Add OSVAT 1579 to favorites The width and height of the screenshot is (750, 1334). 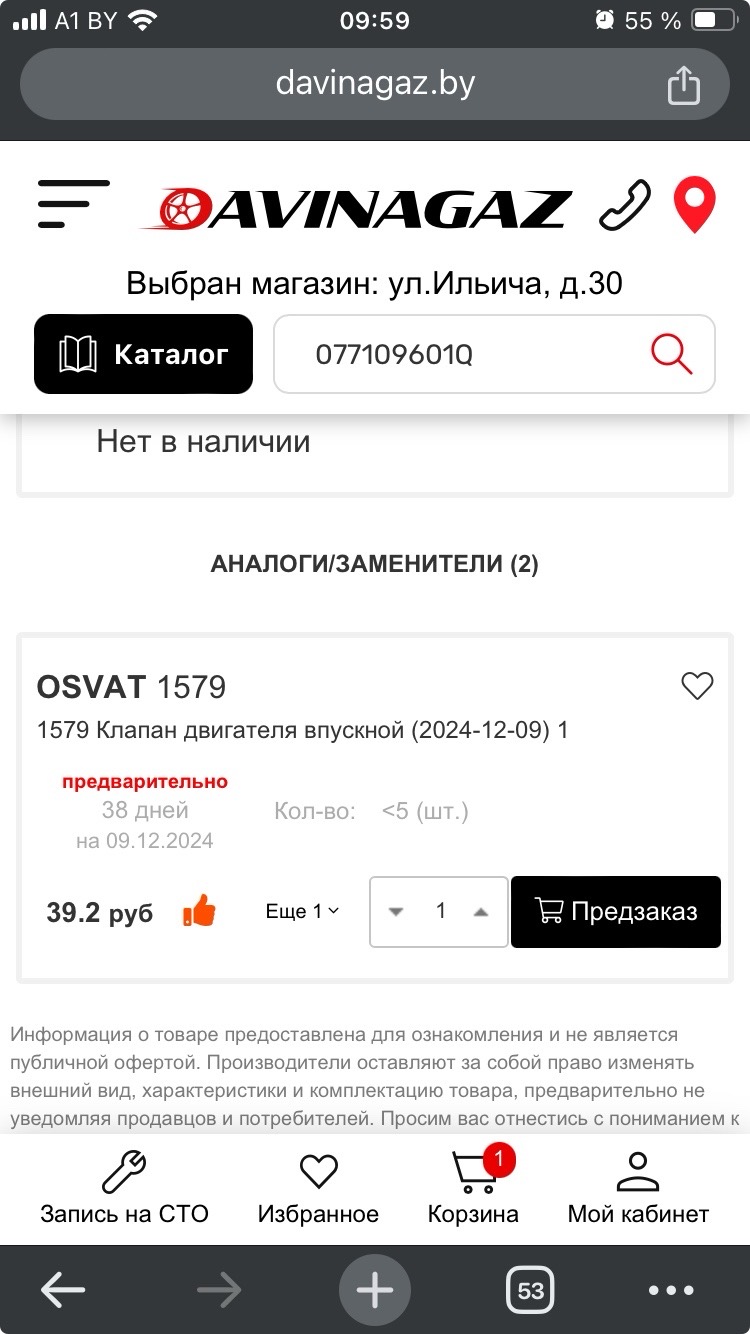(697, 686)
